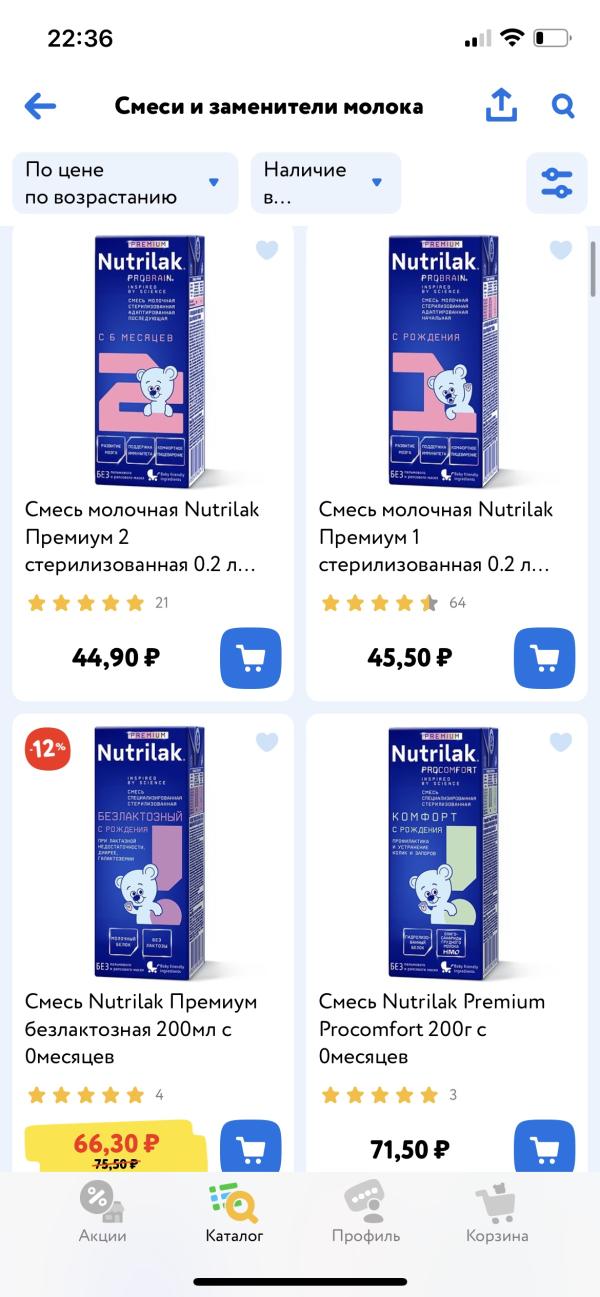Favorite the безлактозная Nutrilak mix
The image size is (600, 1297).
tap(267, 742)
